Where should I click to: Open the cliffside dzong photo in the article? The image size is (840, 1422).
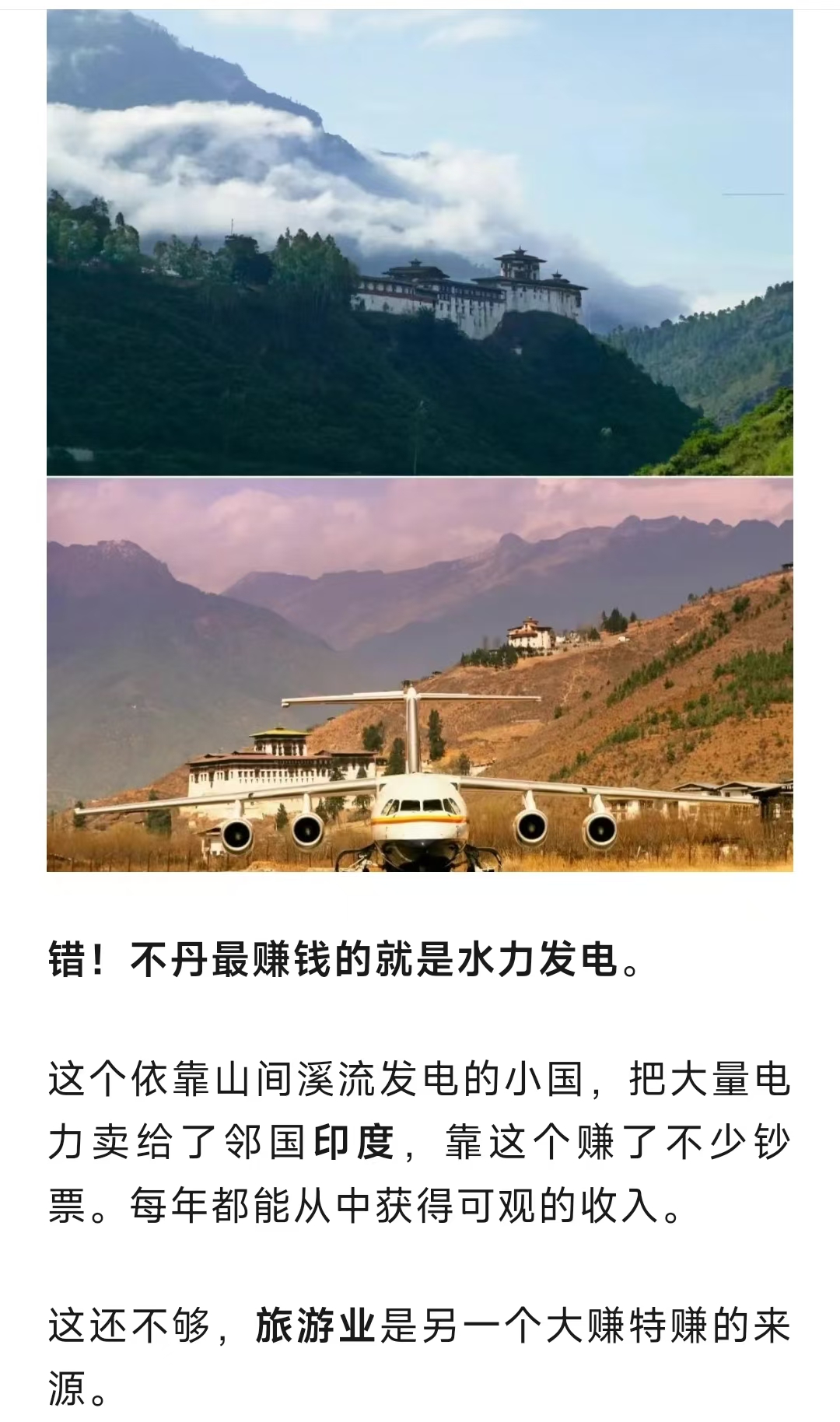[420, 242]
